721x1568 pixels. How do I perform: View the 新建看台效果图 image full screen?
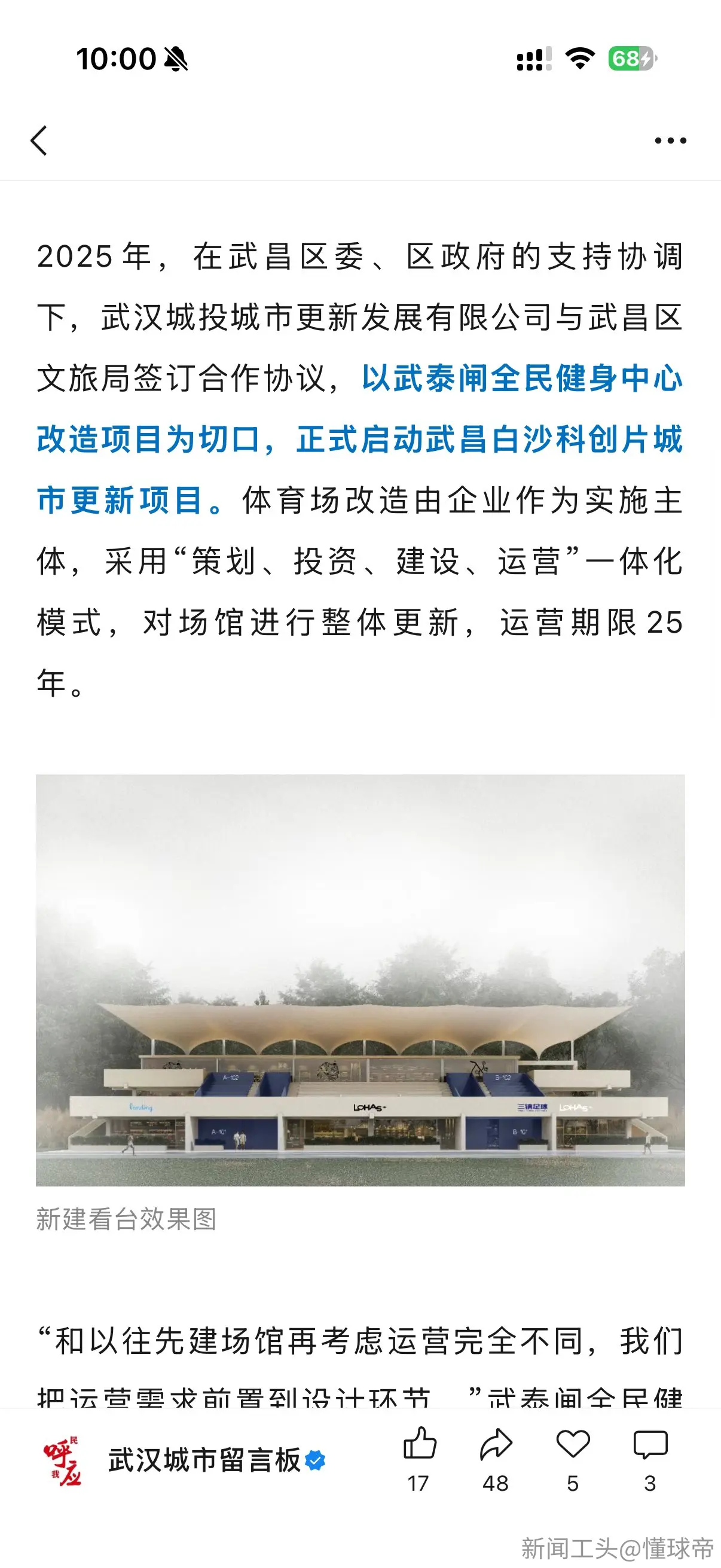[x=360, y=980]
